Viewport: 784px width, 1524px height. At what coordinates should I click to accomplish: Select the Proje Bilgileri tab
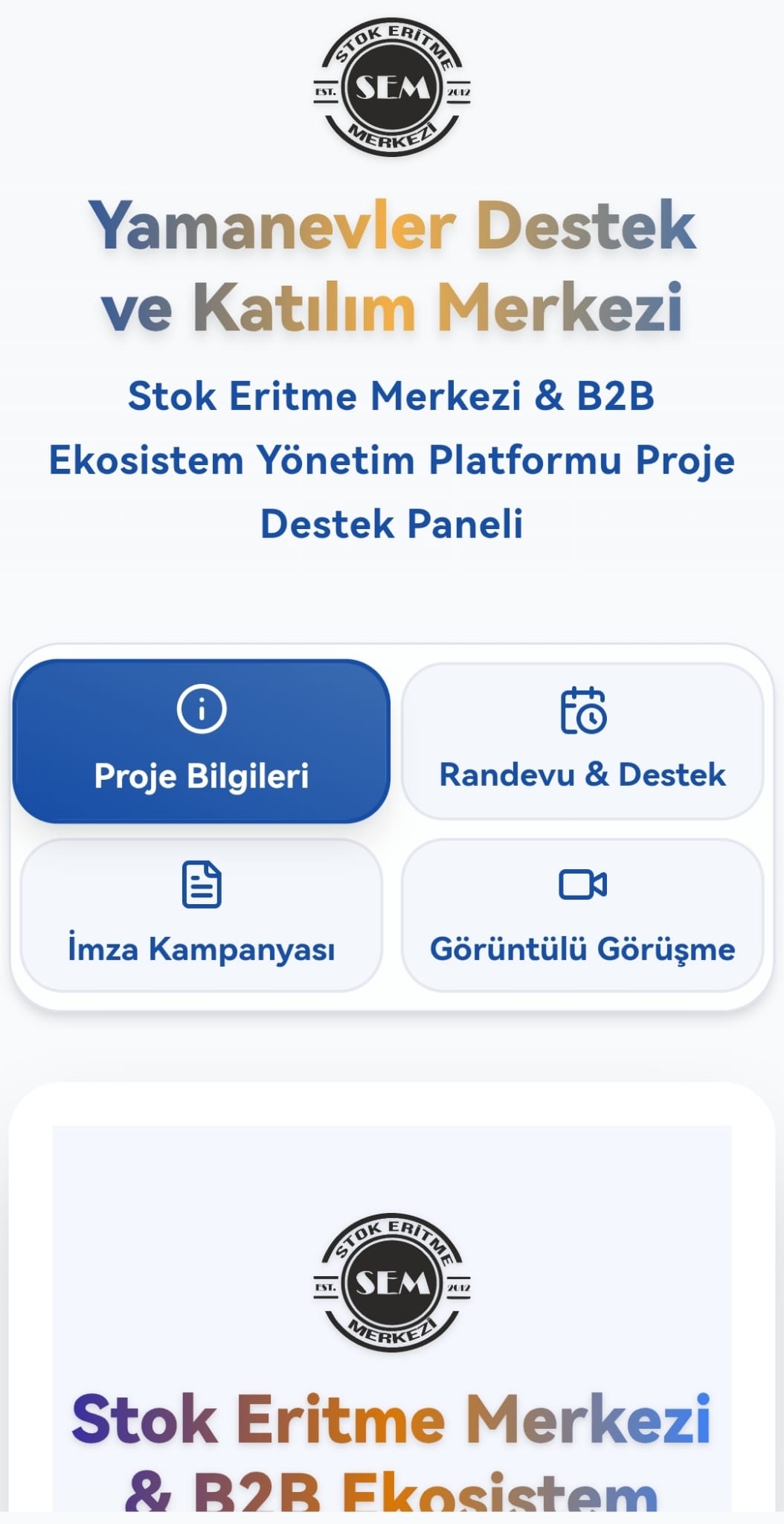point(202,741)
